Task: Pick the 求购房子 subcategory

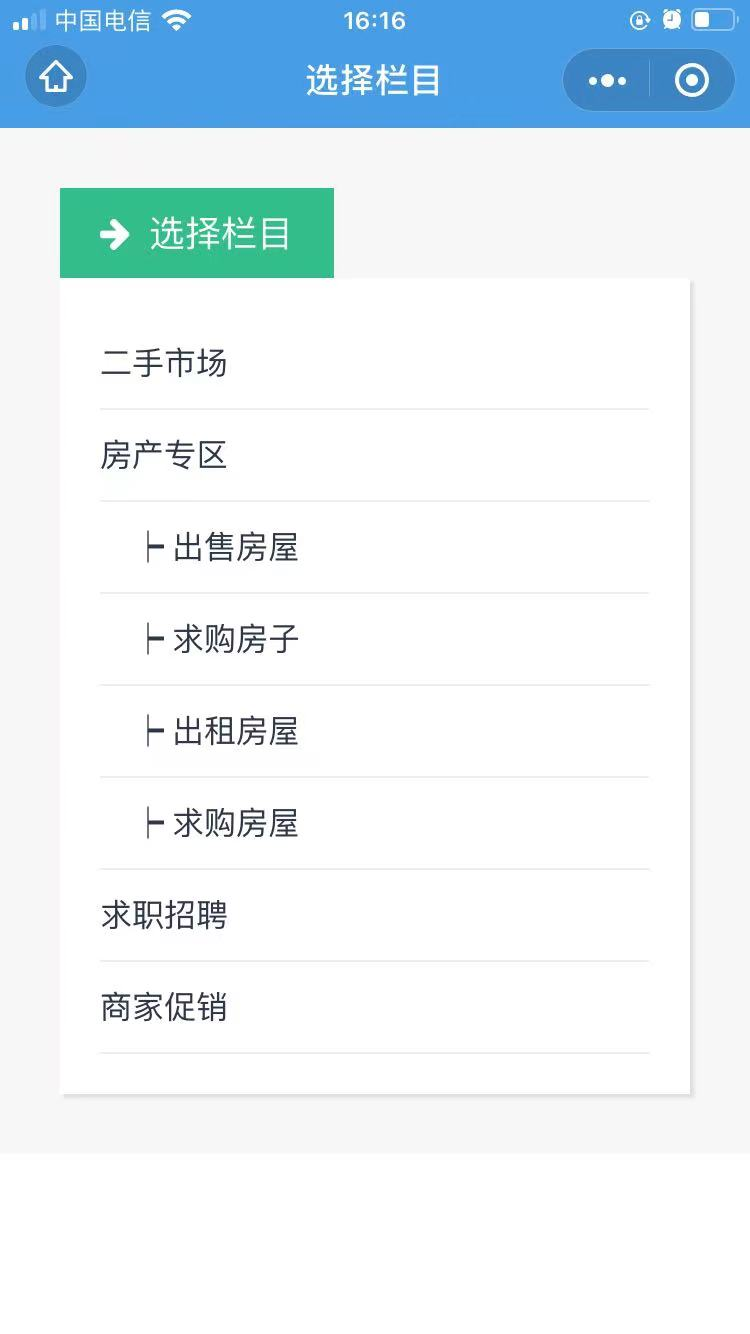Action: (x=235, y=639)
